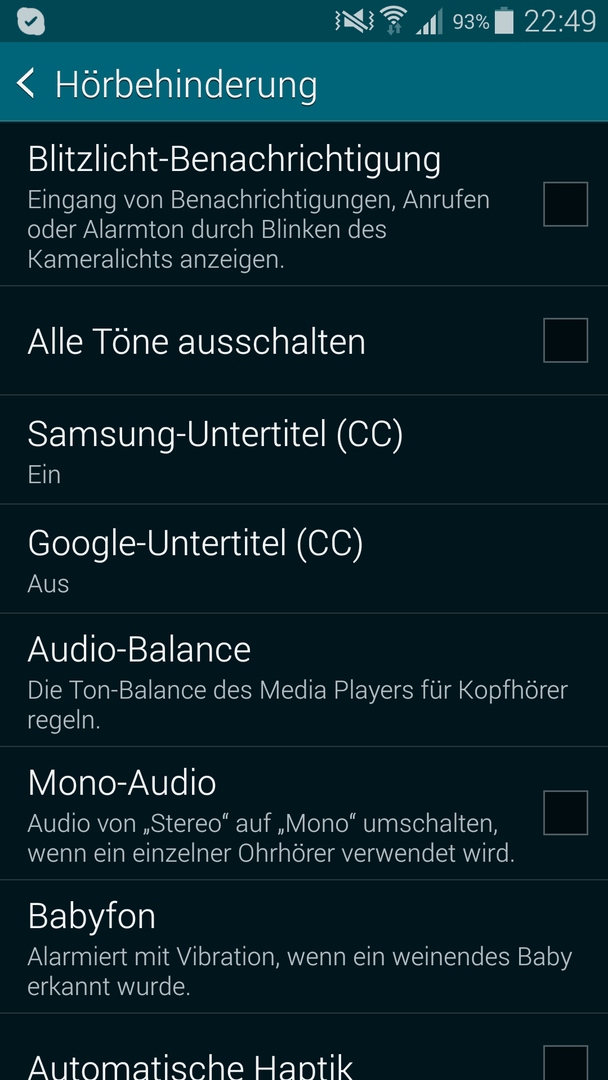Check the Alle Töne ausschalten box

565,340
